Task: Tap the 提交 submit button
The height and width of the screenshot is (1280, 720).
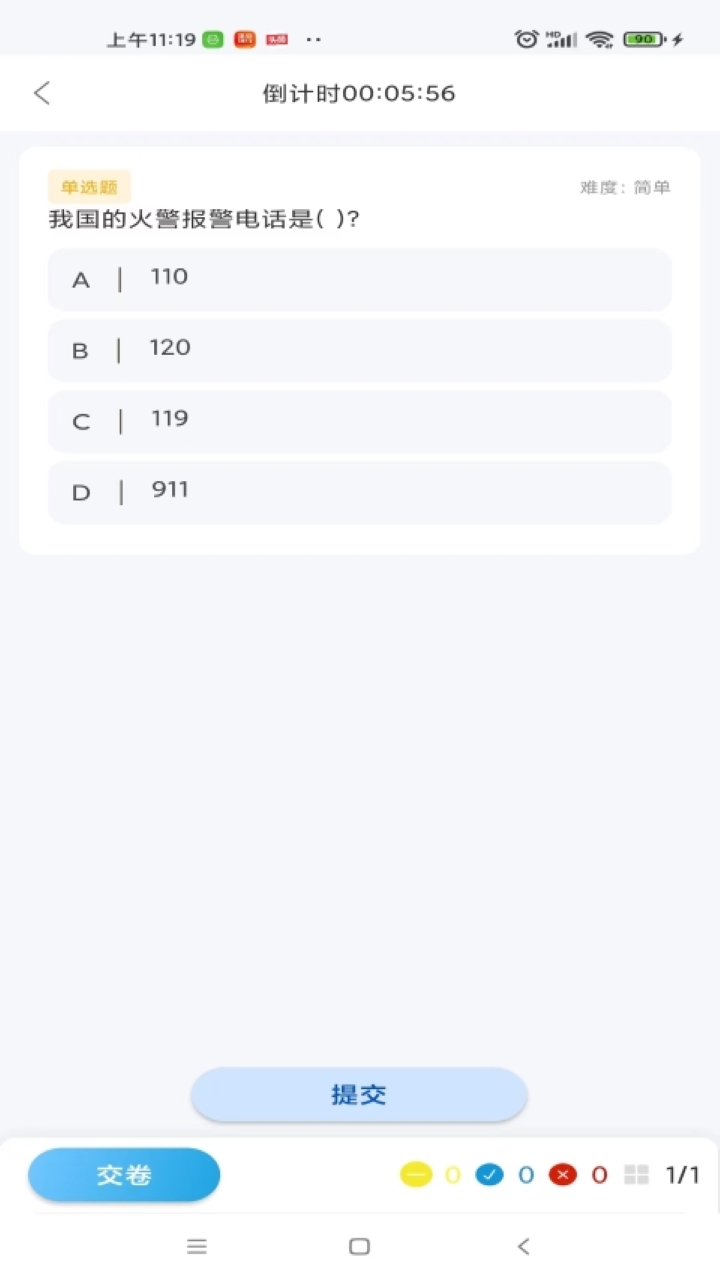Action: [x=359, y=1094]
